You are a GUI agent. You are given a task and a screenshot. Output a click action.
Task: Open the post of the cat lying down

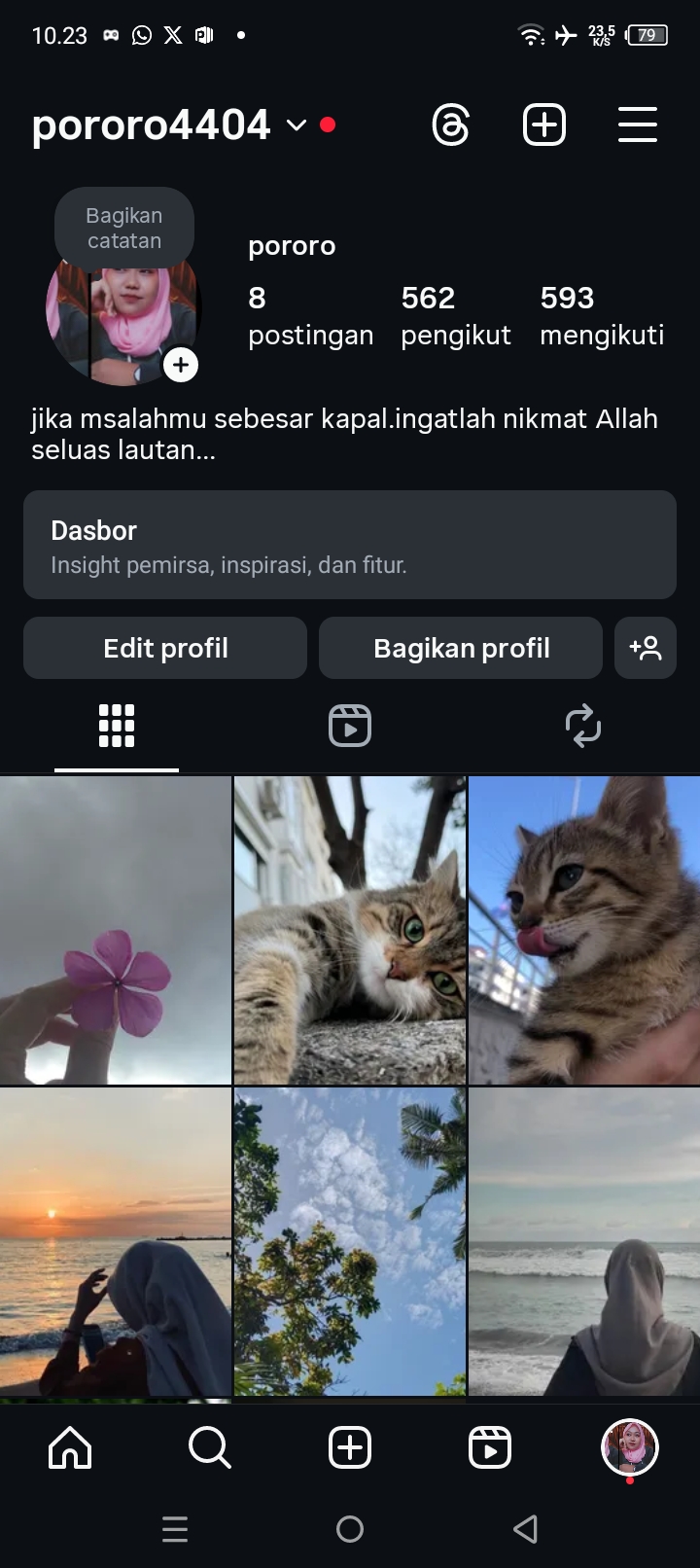[350, 930]
